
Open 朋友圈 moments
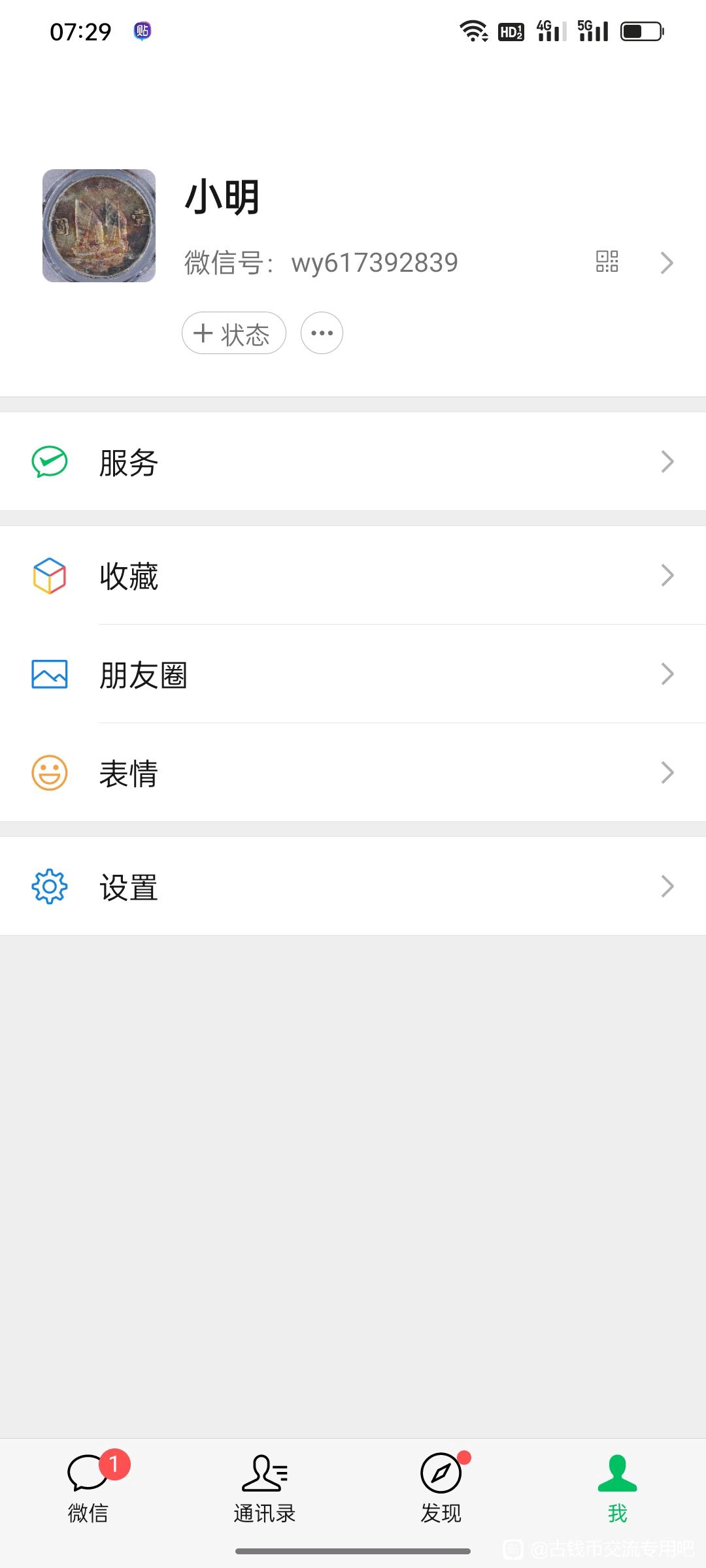pyautogui.click(x=353, y=674)
